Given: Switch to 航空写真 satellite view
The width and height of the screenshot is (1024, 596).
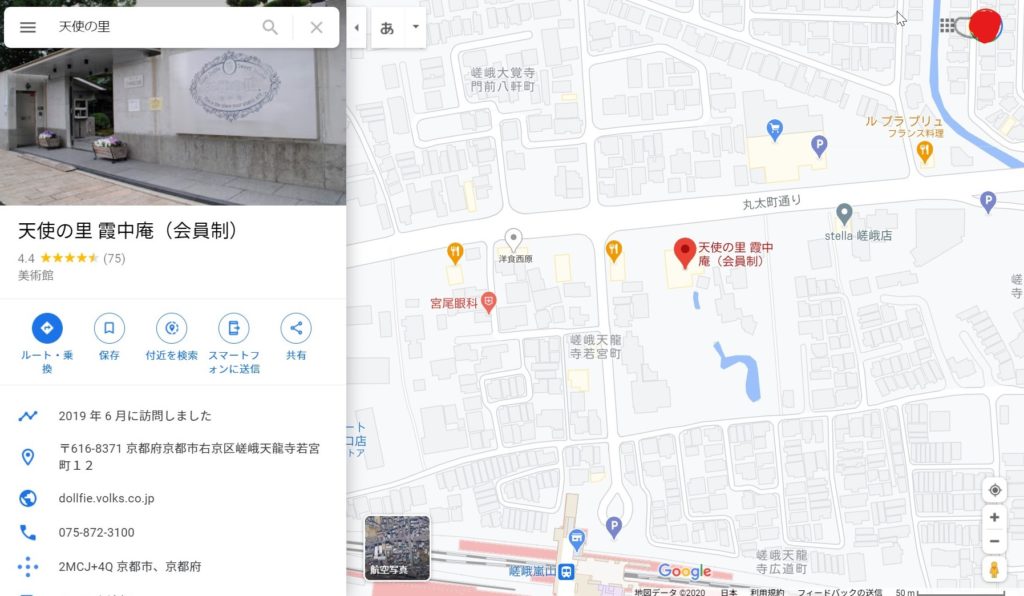Looking at the screenshot, I should (x=397, y=547).
